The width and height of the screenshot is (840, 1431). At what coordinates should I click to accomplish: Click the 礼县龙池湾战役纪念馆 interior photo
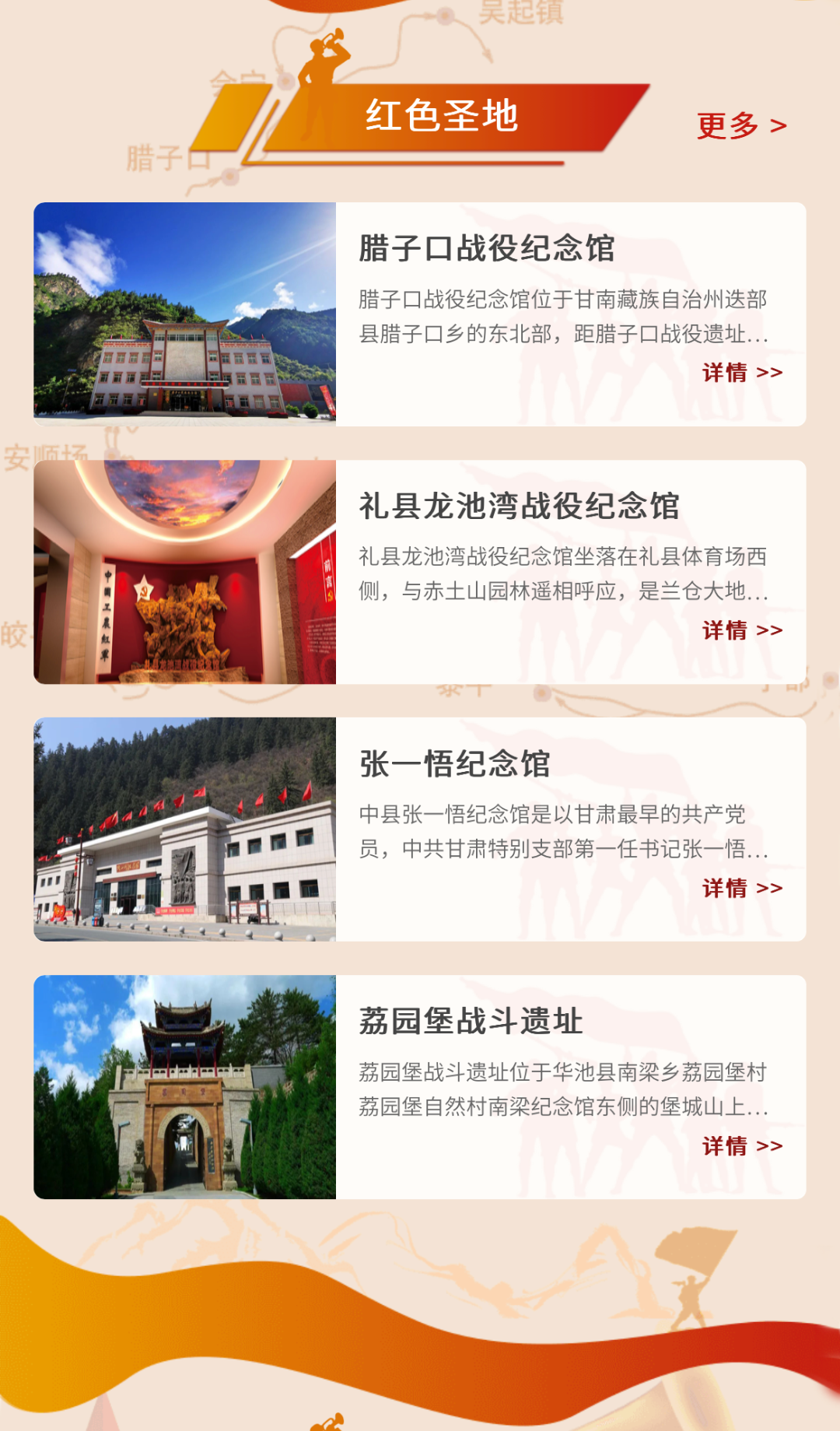point(185,570)
